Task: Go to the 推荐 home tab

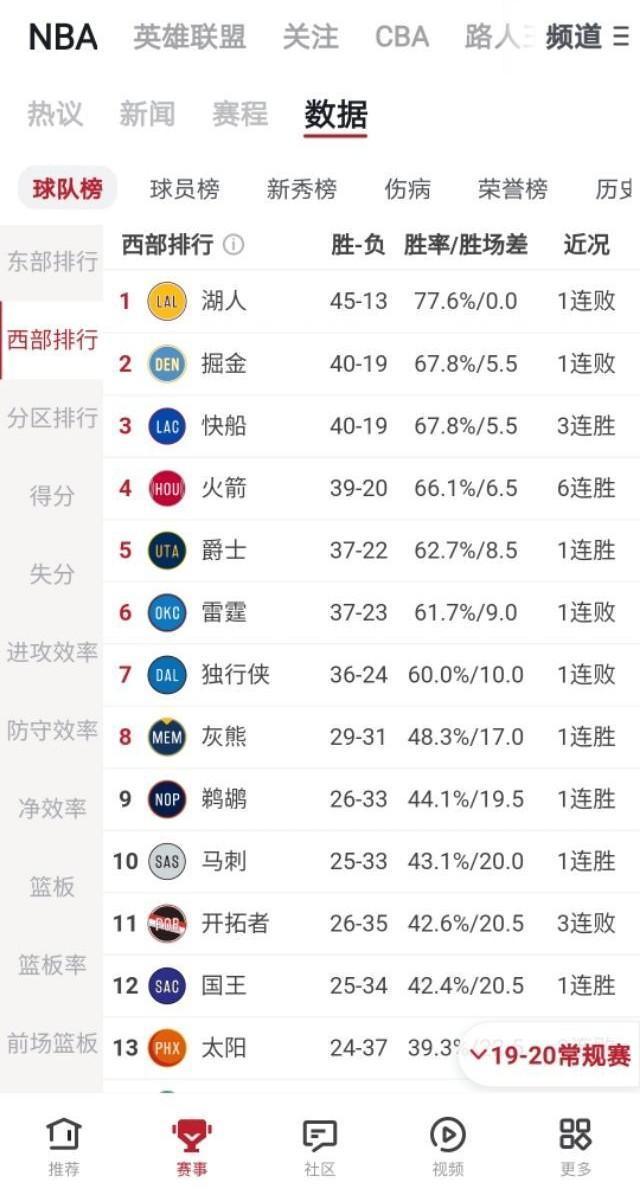Action: tap(64, 1147)
